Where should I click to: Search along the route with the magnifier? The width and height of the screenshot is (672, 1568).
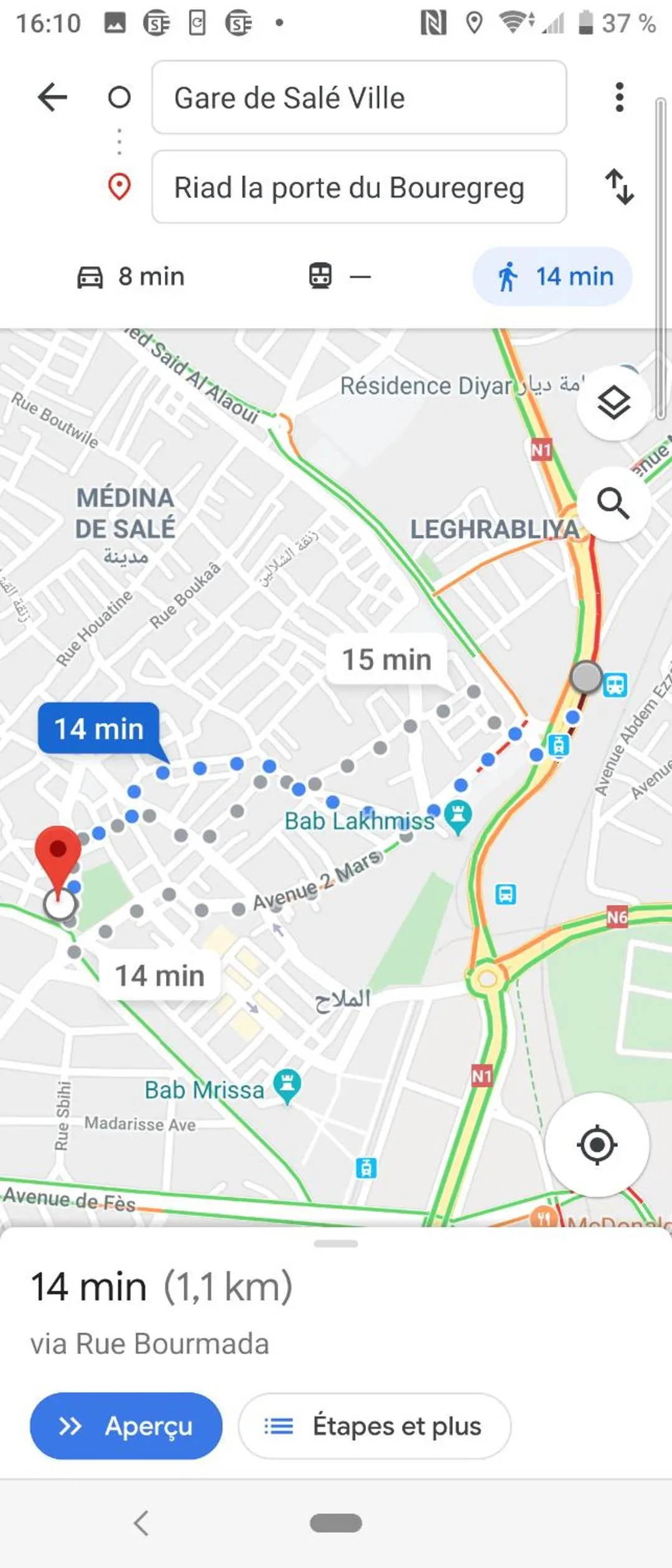[x=614, y=503]
